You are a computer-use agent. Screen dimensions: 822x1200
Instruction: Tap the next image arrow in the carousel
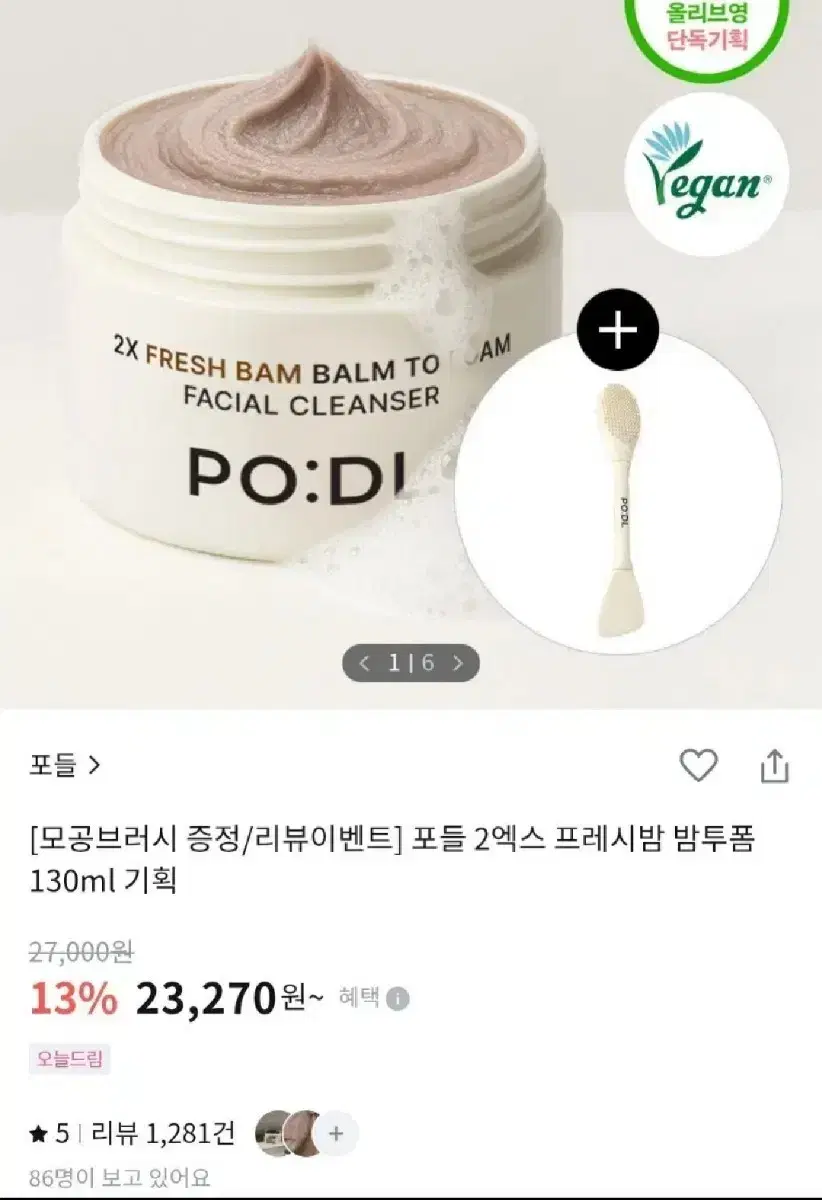pos(458,662)
